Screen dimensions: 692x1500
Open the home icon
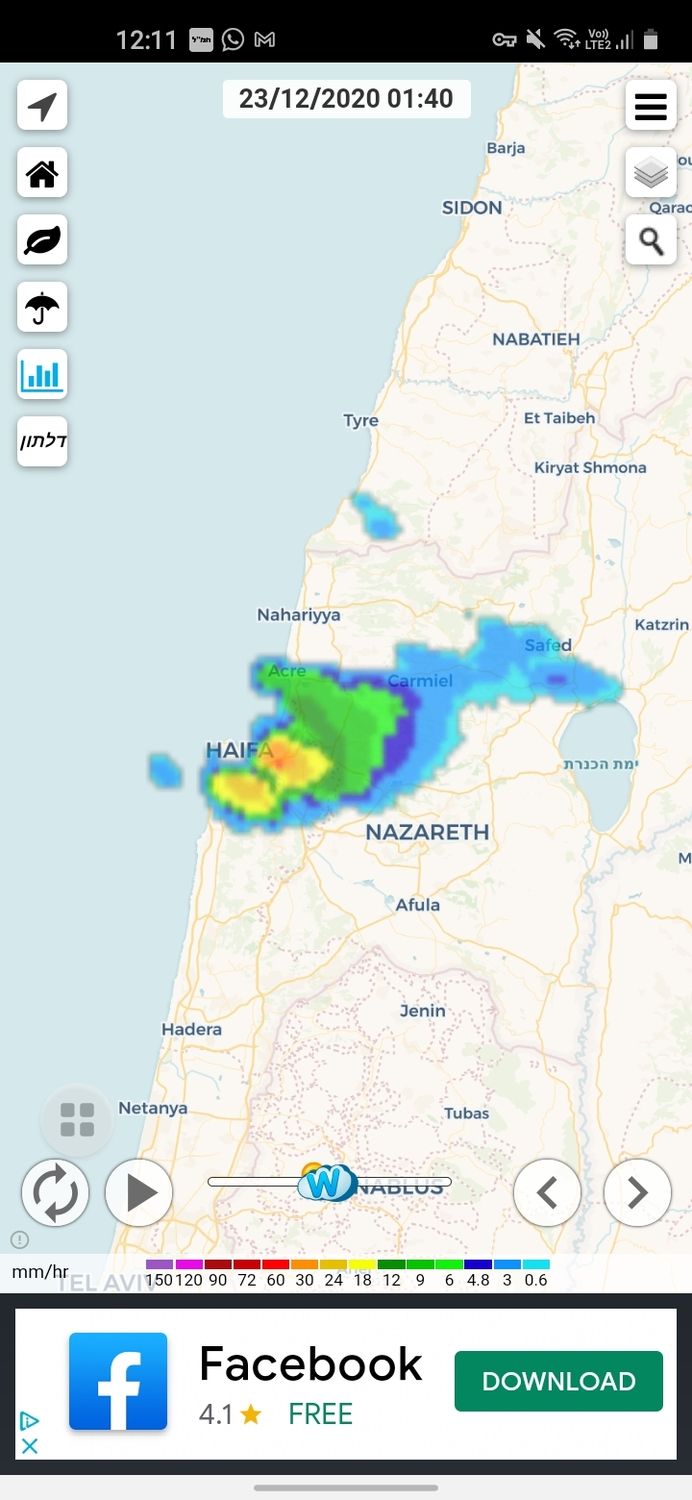click(42, 173)
